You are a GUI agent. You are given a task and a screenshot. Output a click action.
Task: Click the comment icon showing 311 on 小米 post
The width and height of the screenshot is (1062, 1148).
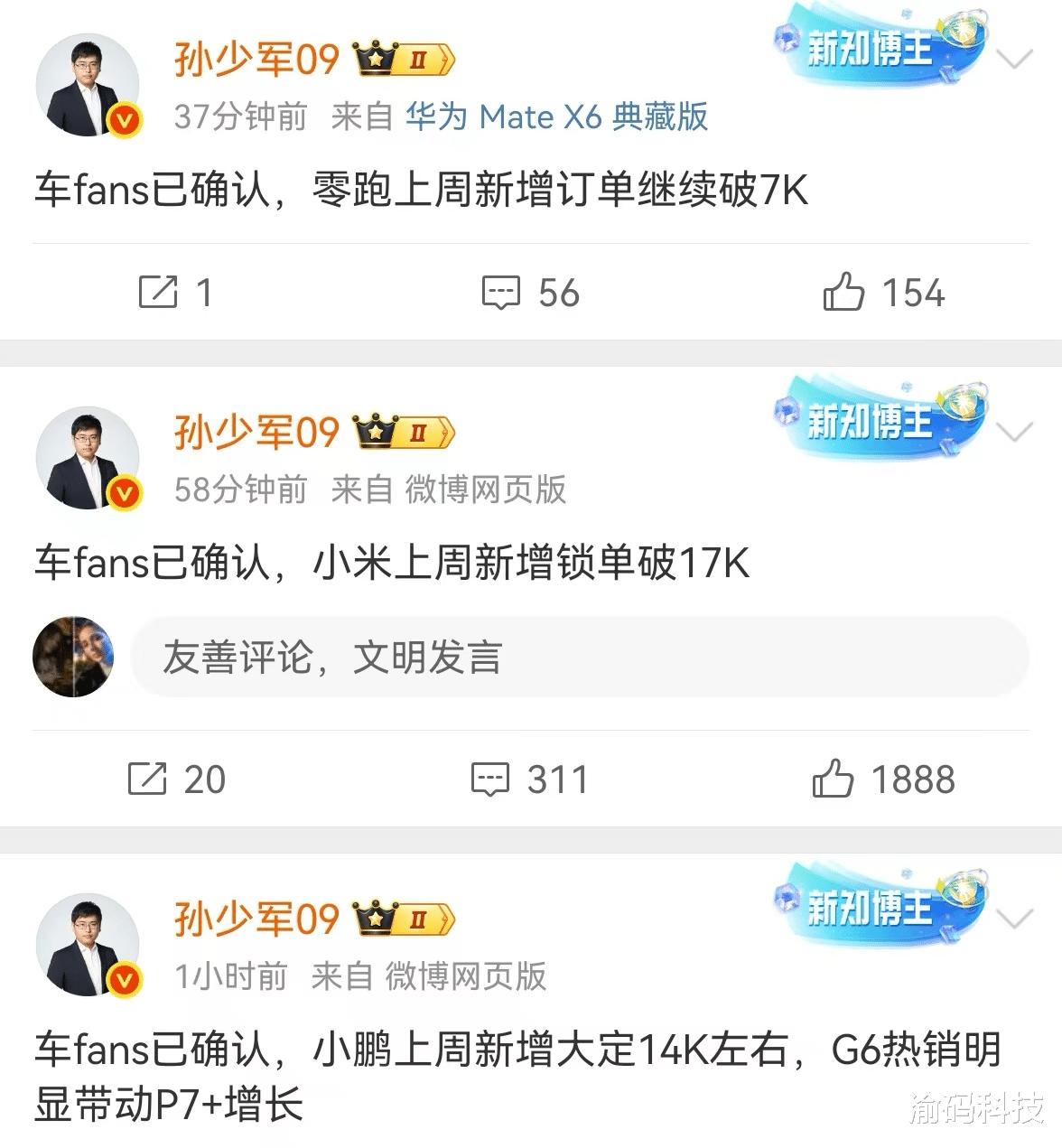coord(490,778)
